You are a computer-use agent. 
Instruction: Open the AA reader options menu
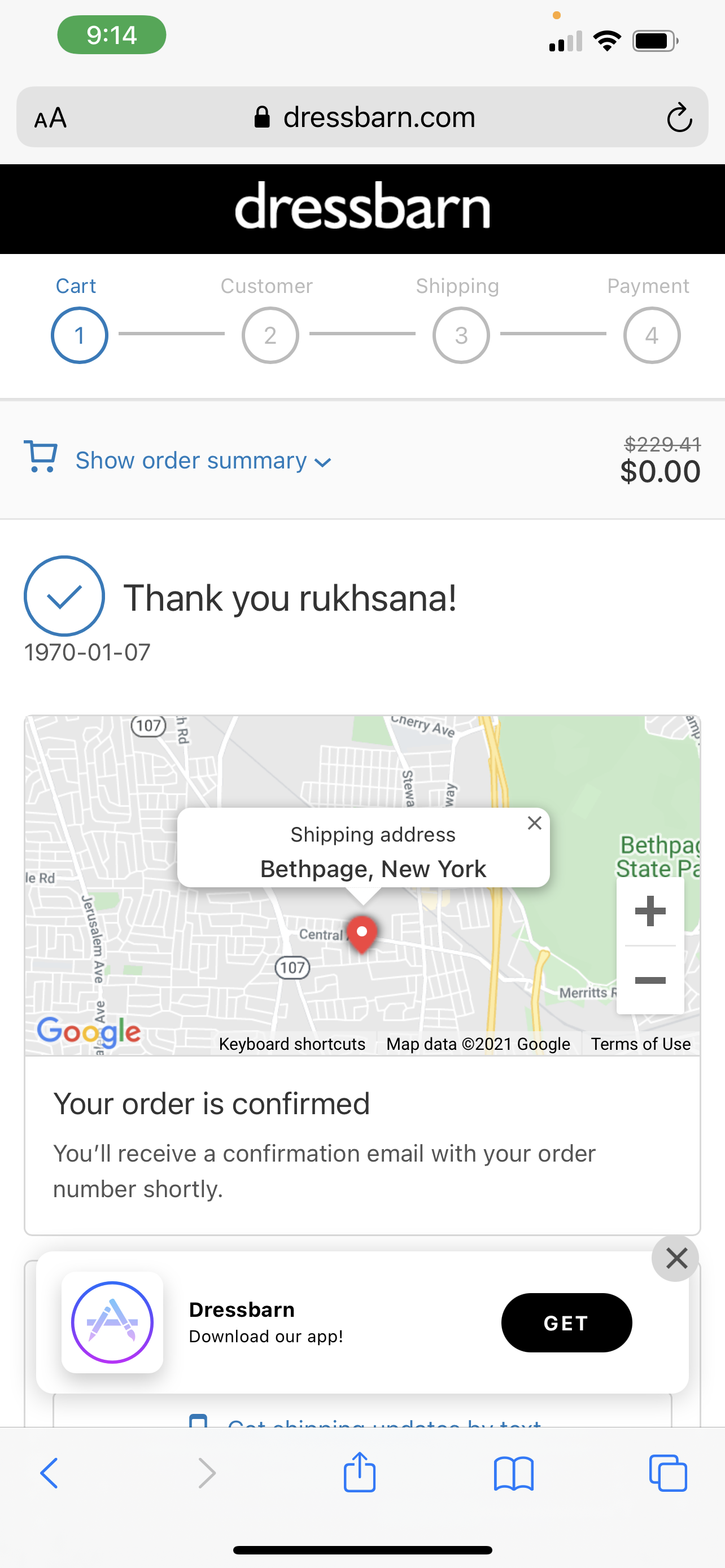tap(50, 117)
